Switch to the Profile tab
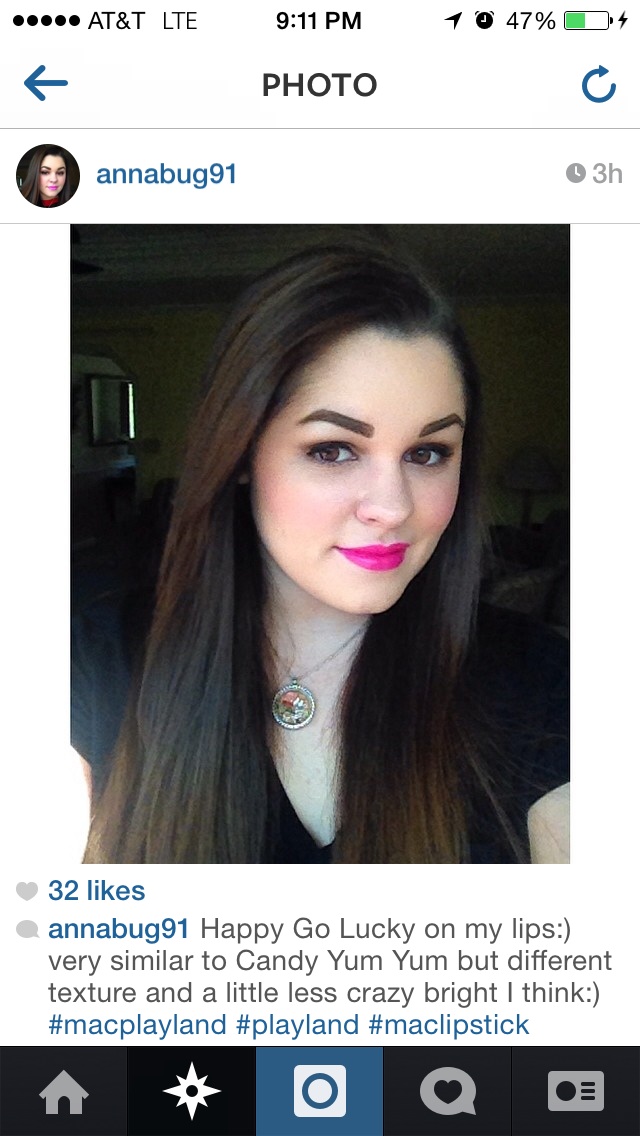The width and height of the screenshot is (640, 1136). (x=576, y=1091)
